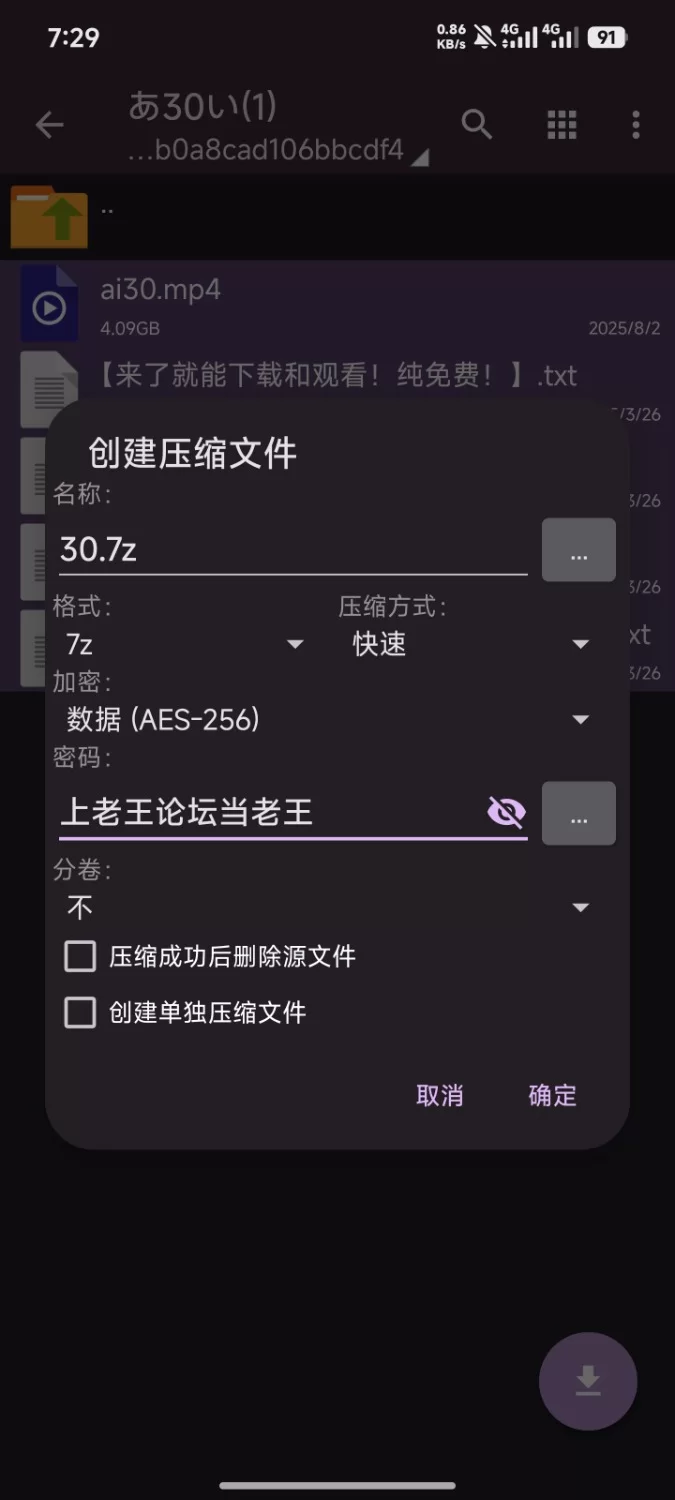Toggle password visibility eye icon
Viewport: 675px width, 1500px height.
[506, 812]
